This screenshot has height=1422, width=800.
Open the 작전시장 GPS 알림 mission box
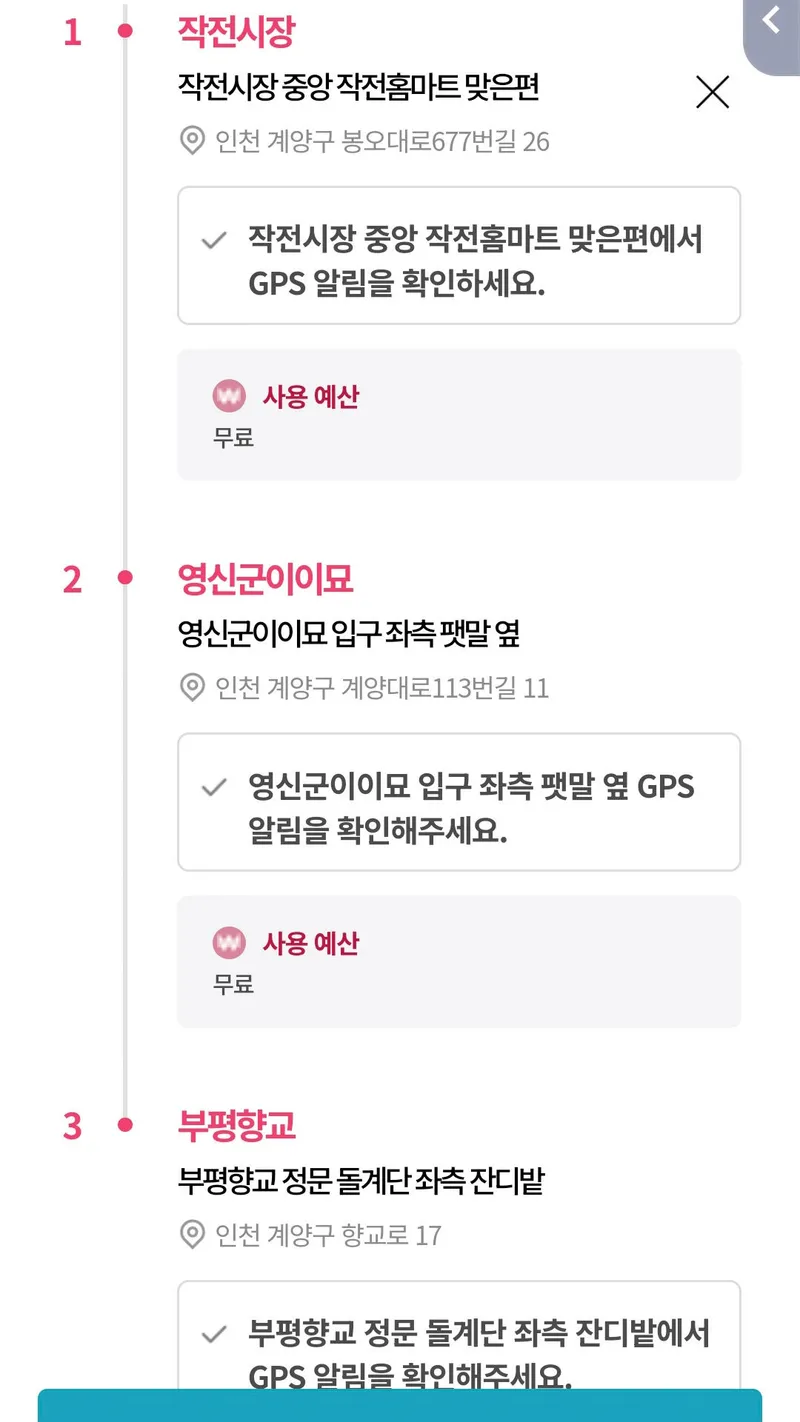459,255
